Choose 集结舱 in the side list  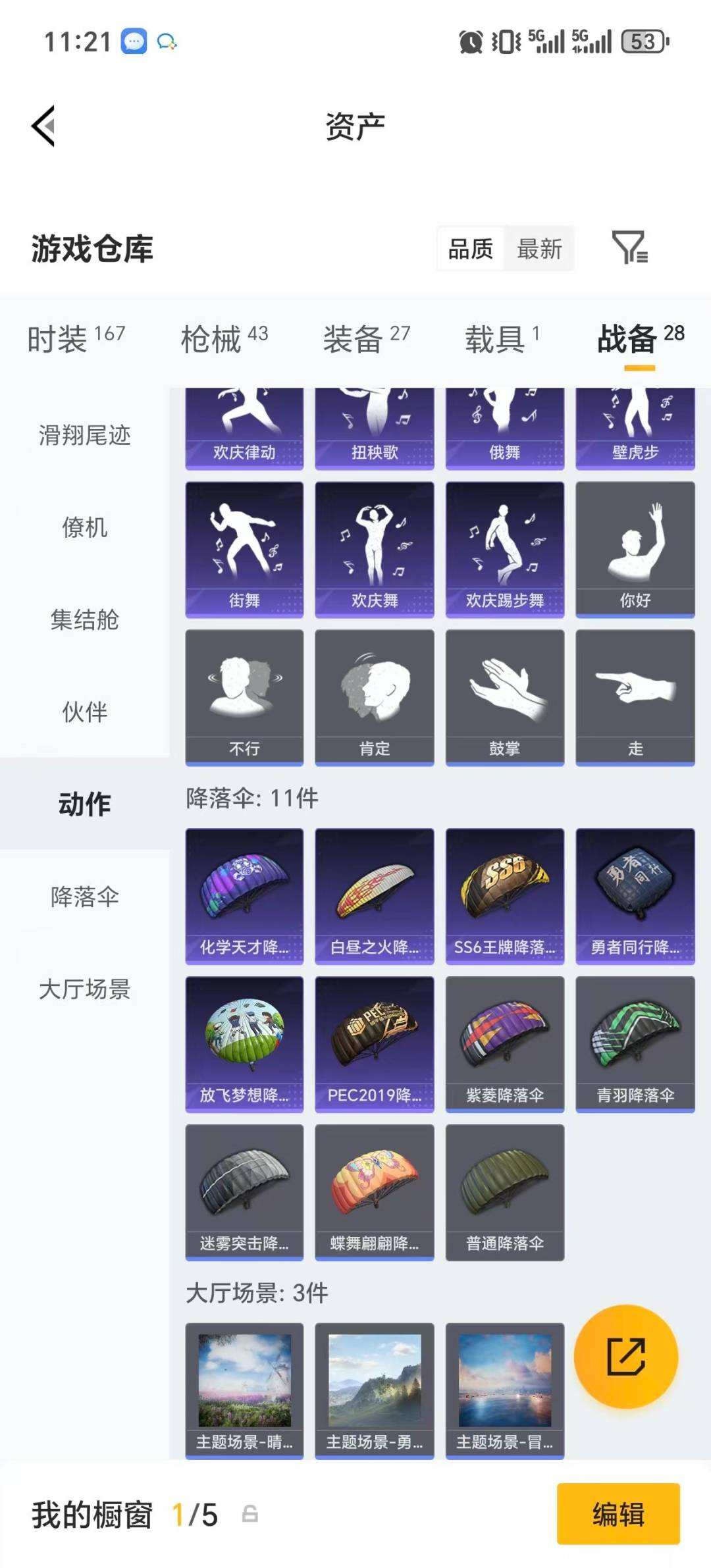[84, 619]
